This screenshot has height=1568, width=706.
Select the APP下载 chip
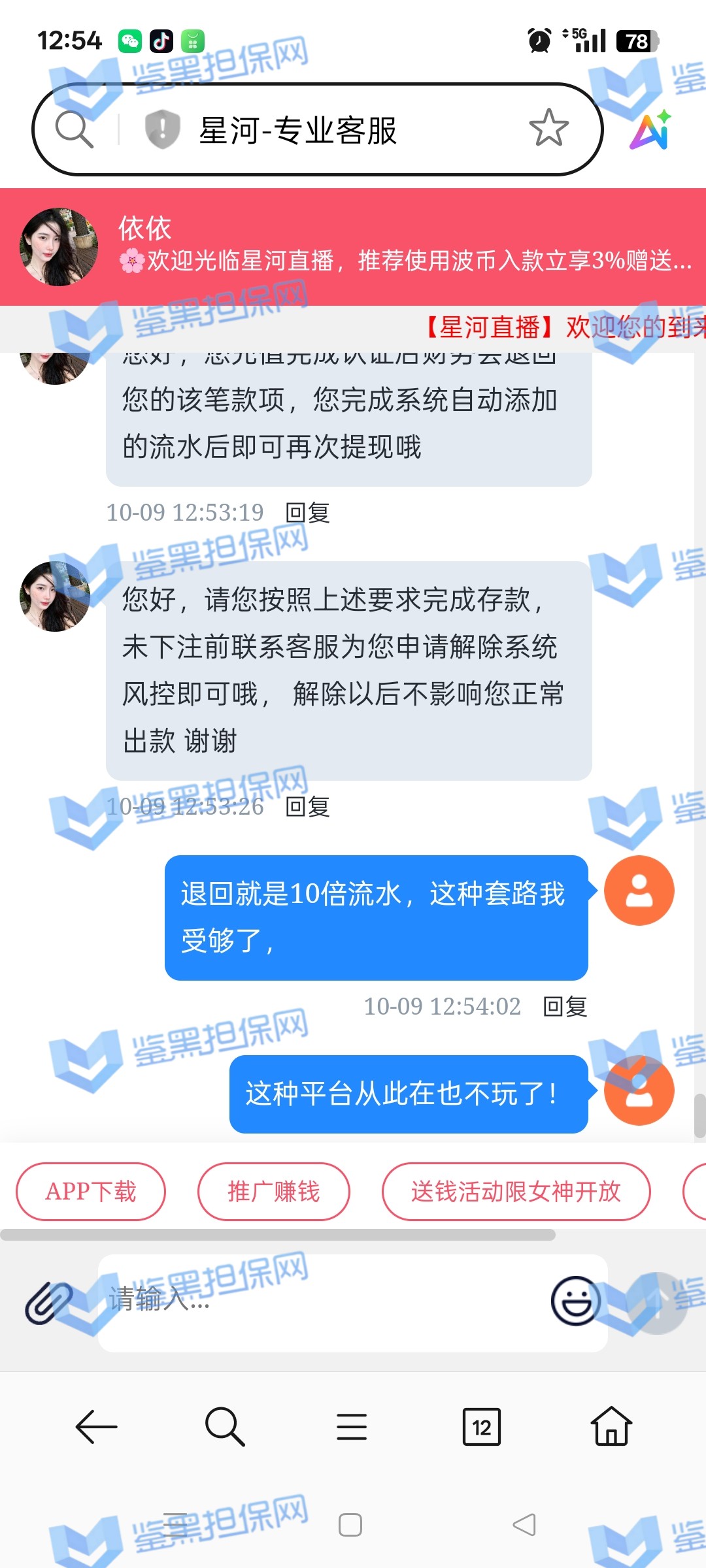click(x=91, y=1192)
